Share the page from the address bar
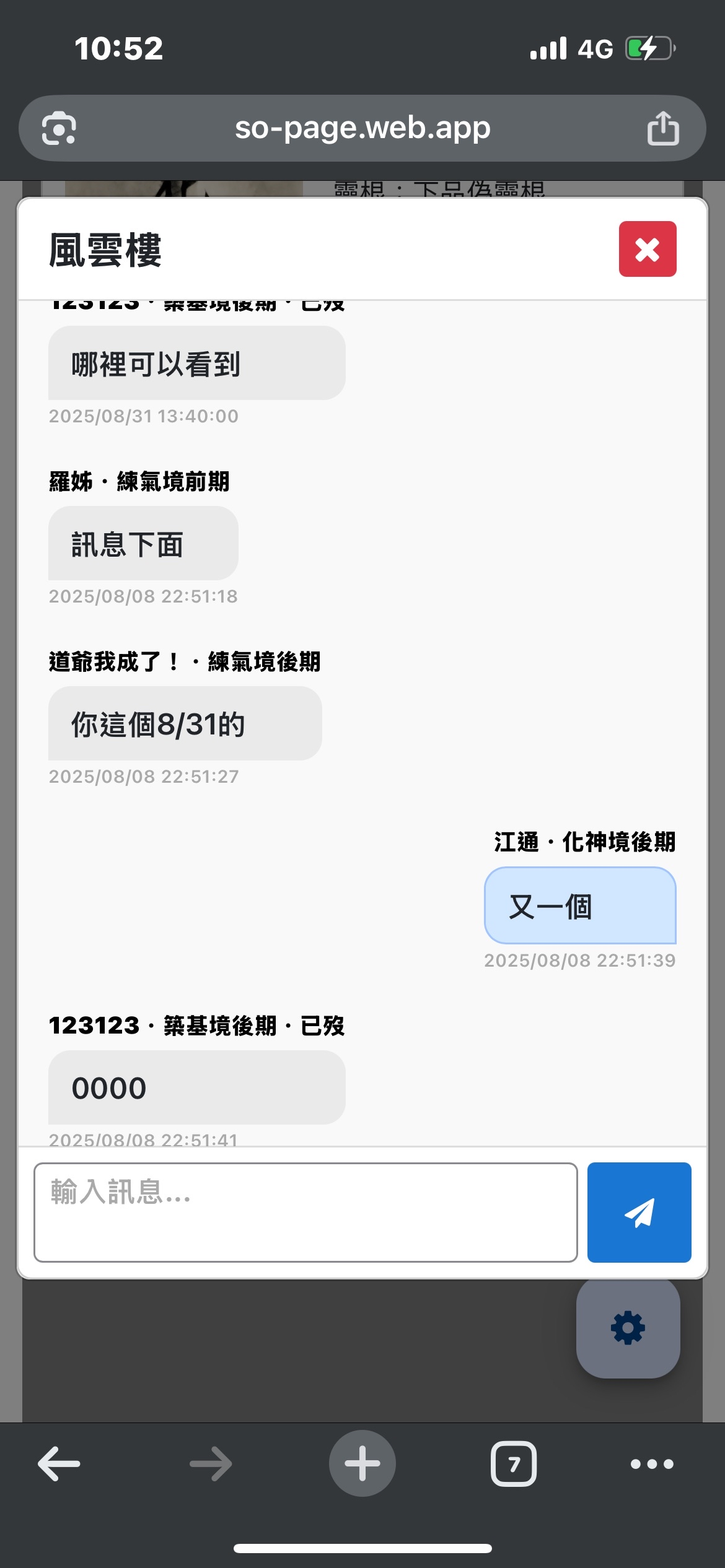725x1568 pixels. coord(662,128)
